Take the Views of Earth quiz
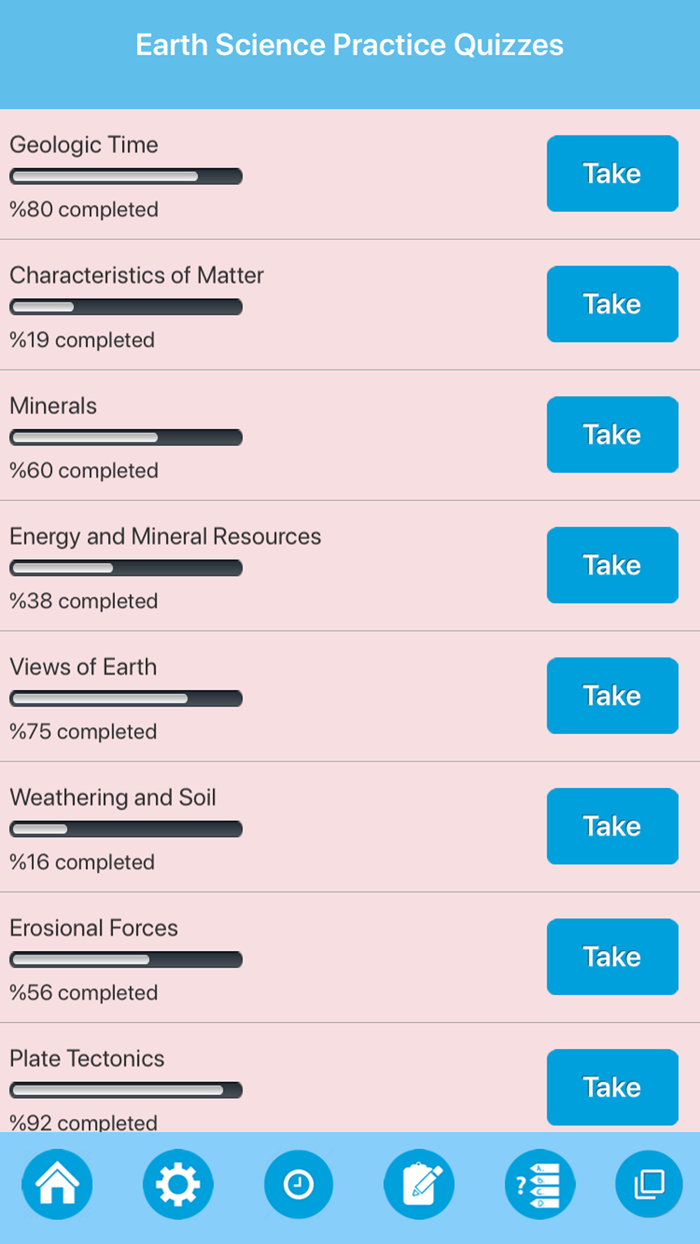The image size is (700, 1244). pos(612,696)
